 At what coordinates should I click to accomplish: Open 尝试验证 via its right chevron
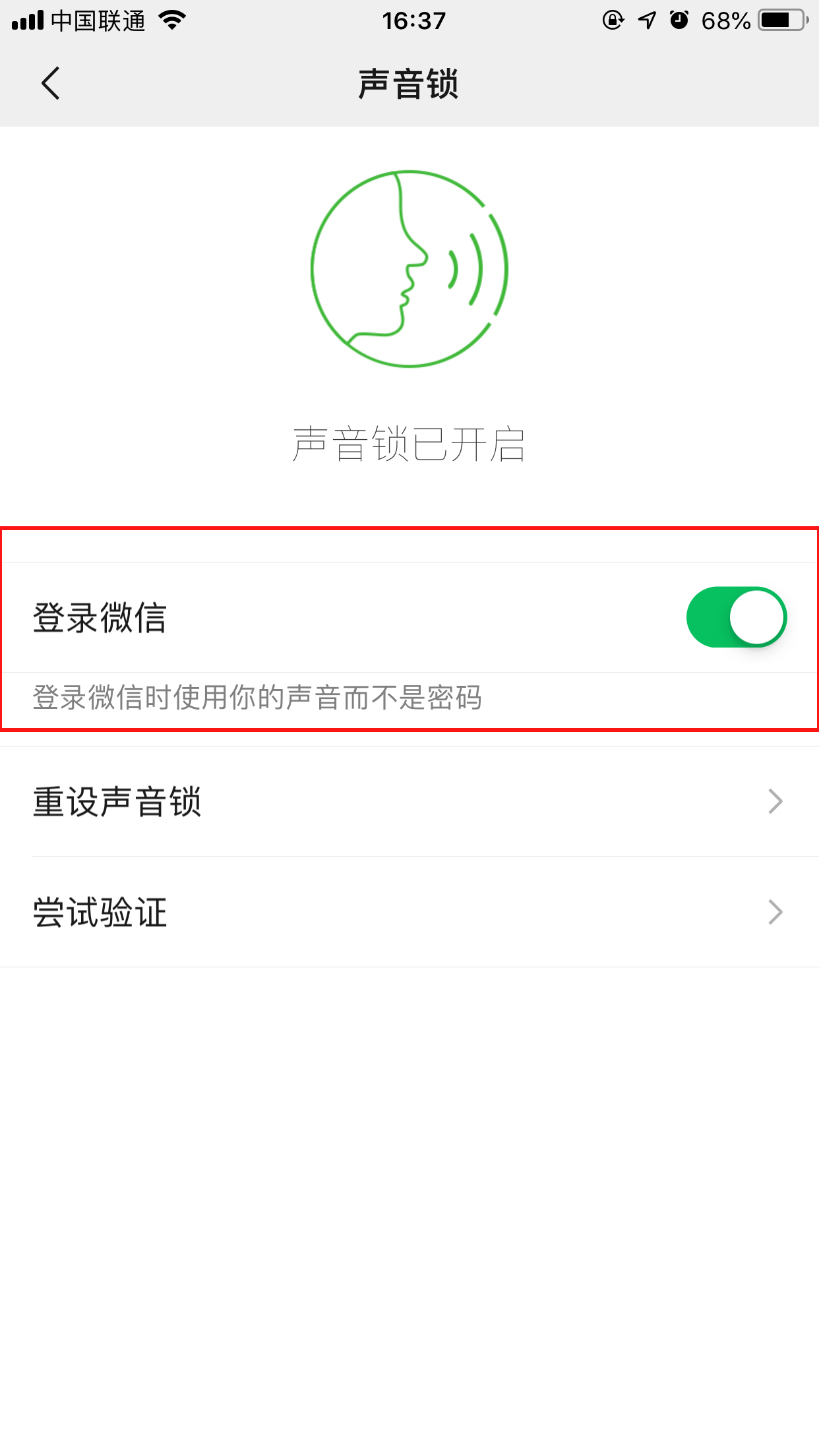pos(777,911)
